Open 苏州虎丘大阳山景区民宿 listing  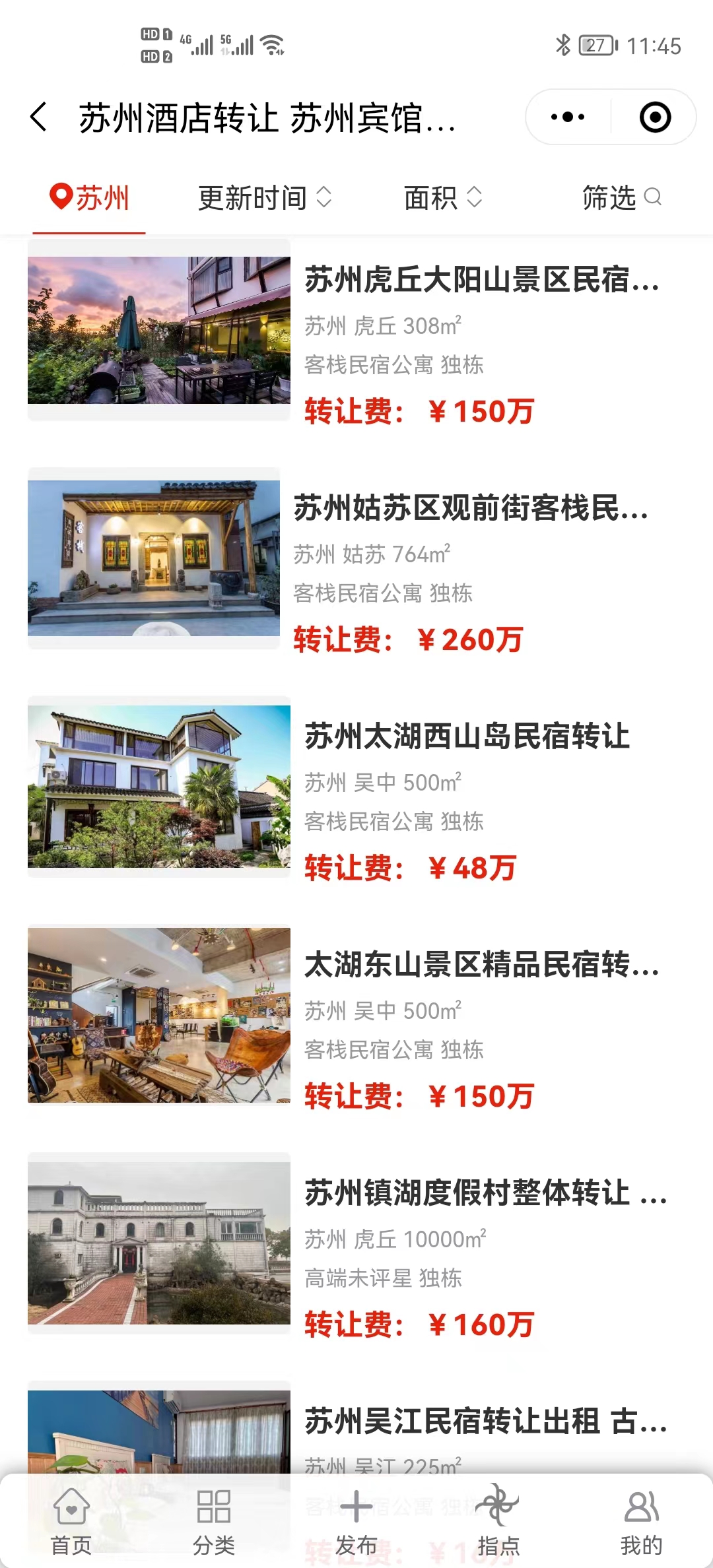click(481, 280)
